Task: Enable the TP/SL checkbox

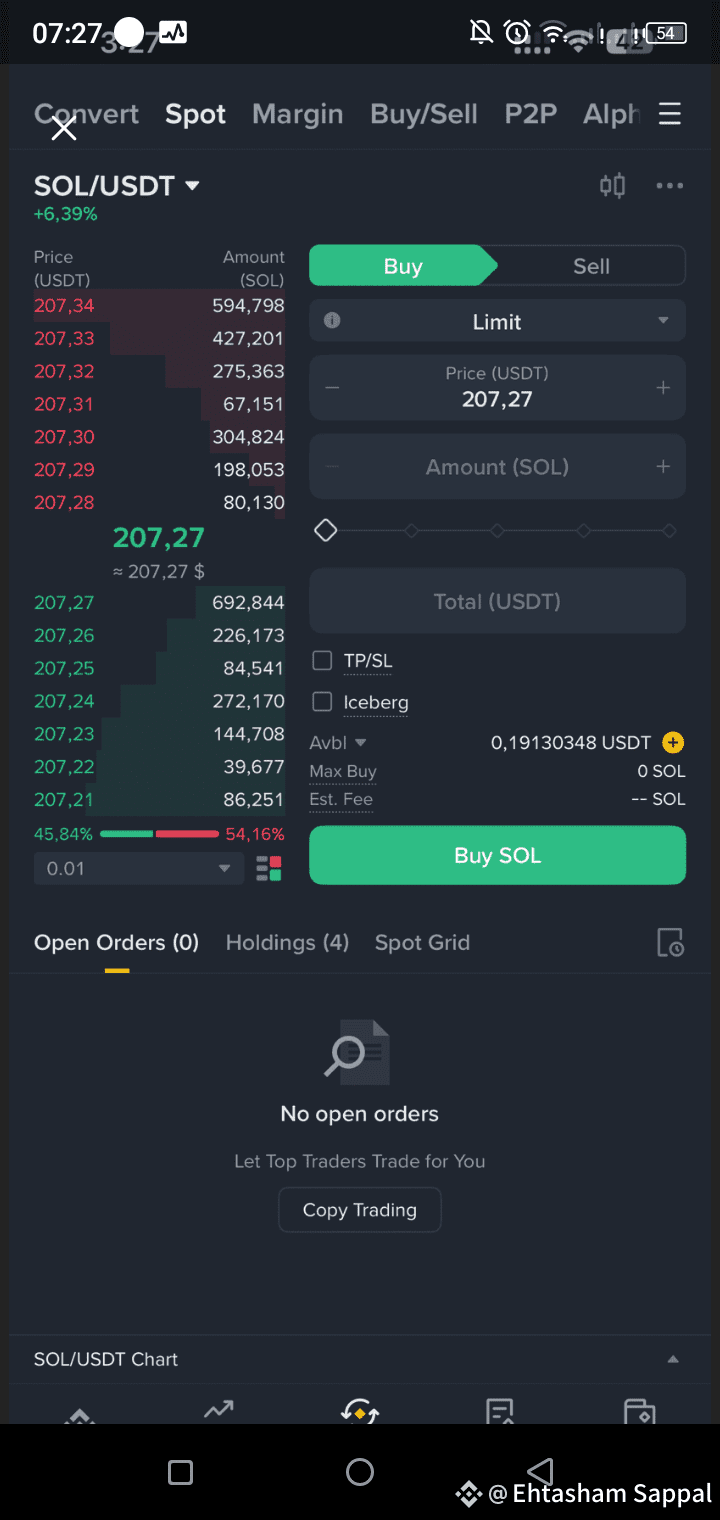Action: coord(322,661)
